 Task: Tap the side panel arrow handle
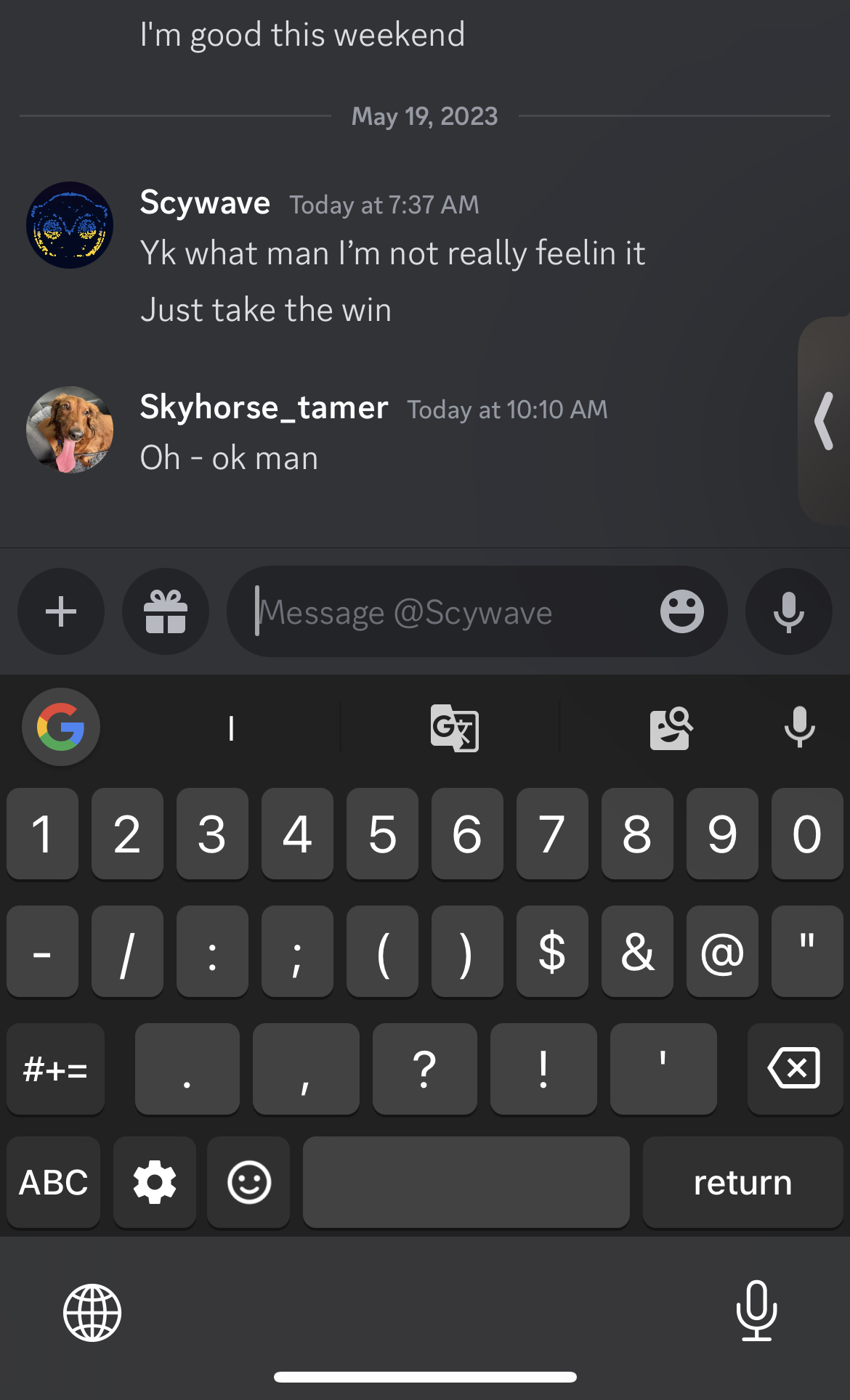pos(825,421)
